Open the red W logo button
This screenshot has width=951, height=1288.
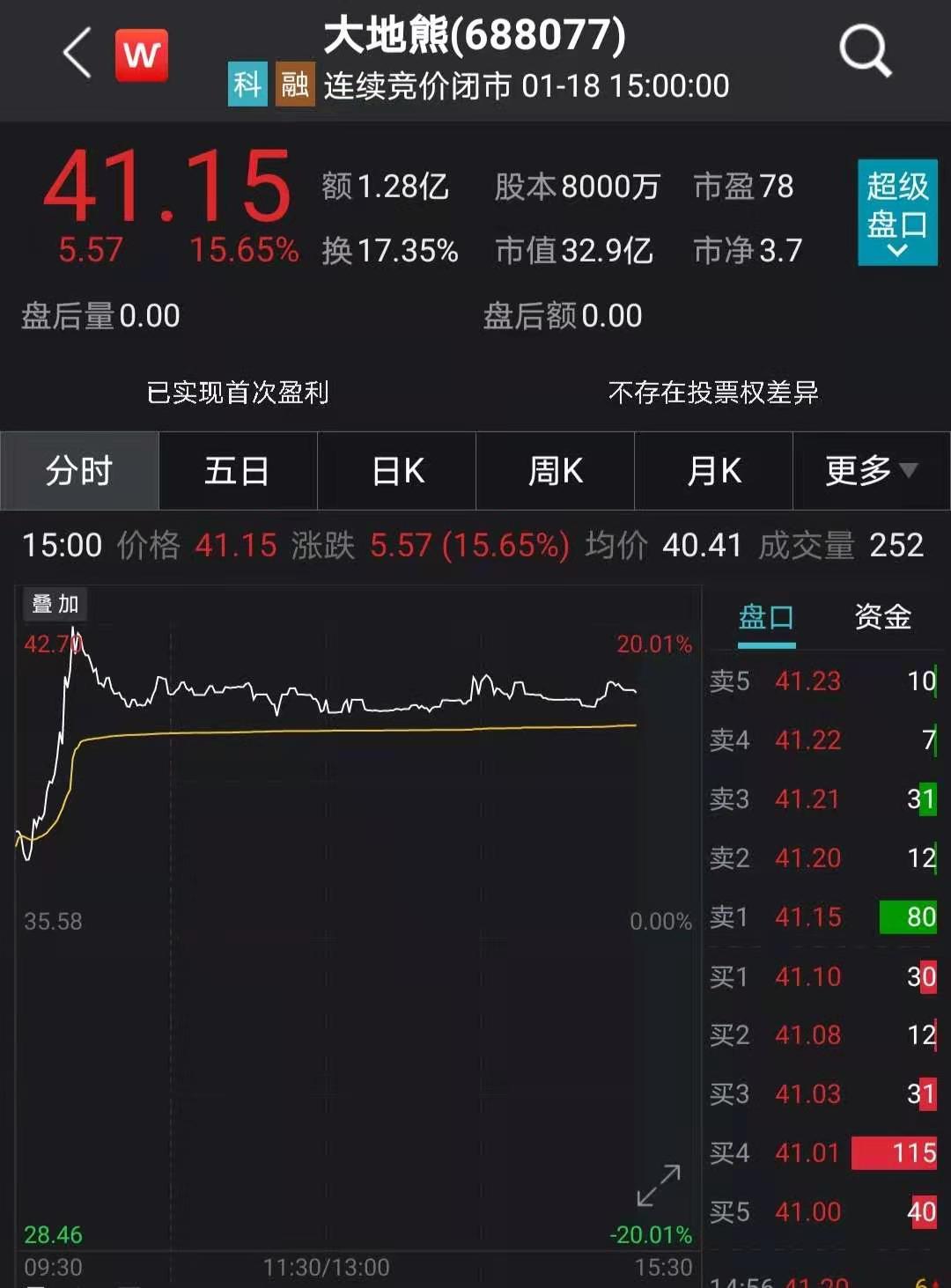141,55
